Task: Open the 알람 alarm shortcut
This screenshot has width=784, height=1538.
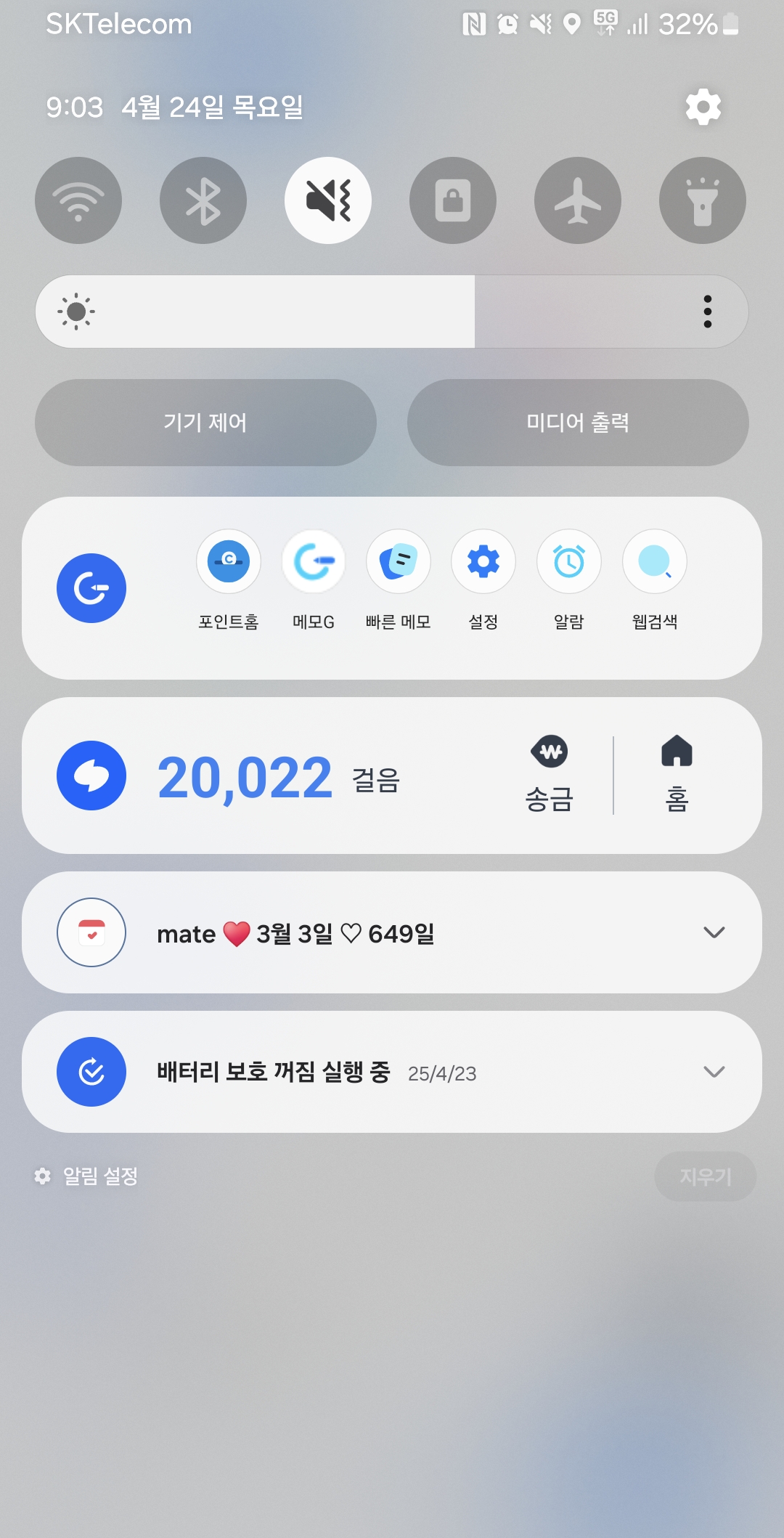Action: click(569, 562)
